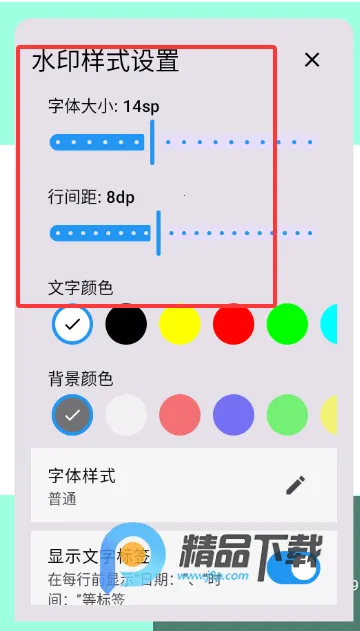Open the 字体样式 setting row

pos(184,485)
